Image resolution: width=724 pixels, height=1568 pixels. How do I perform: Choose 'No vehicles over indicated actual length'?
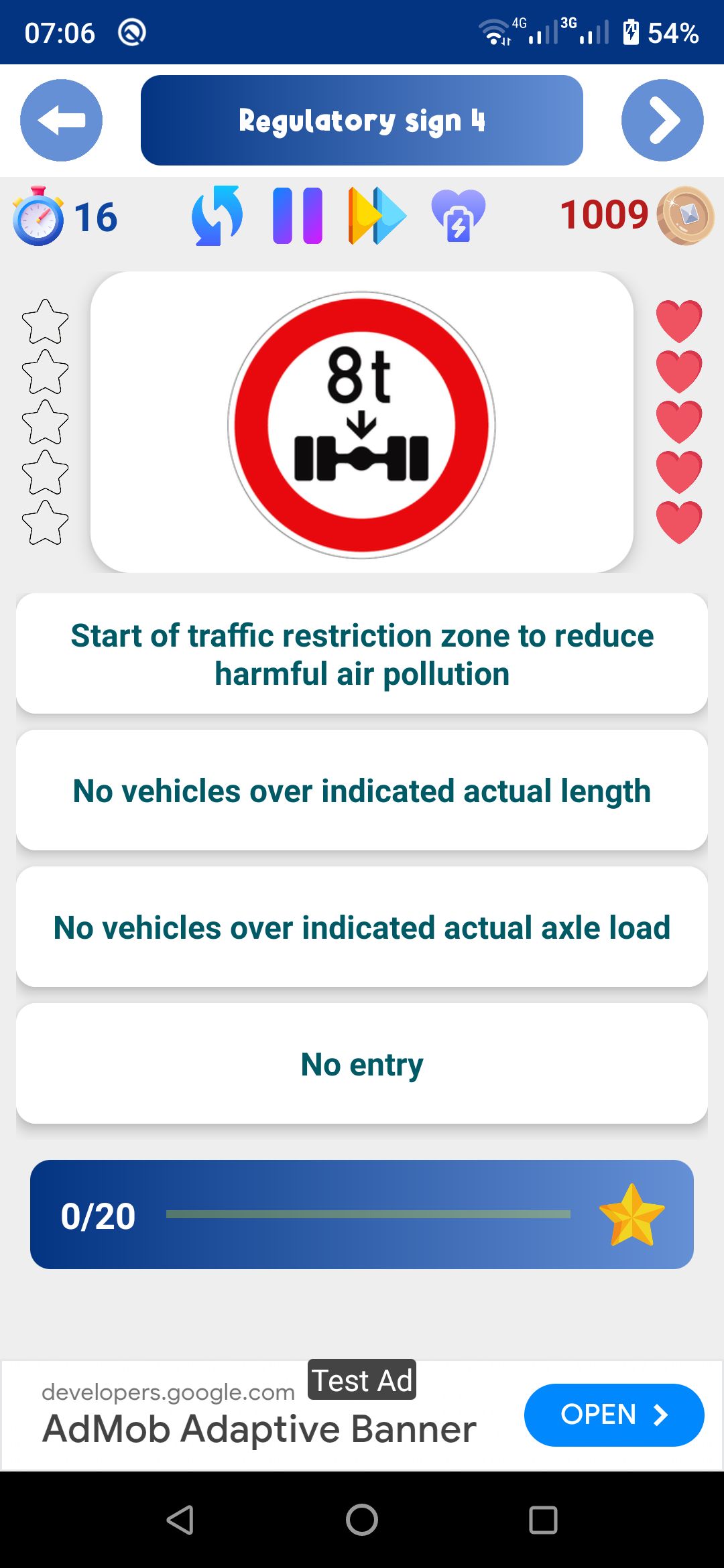click(362, 791)
